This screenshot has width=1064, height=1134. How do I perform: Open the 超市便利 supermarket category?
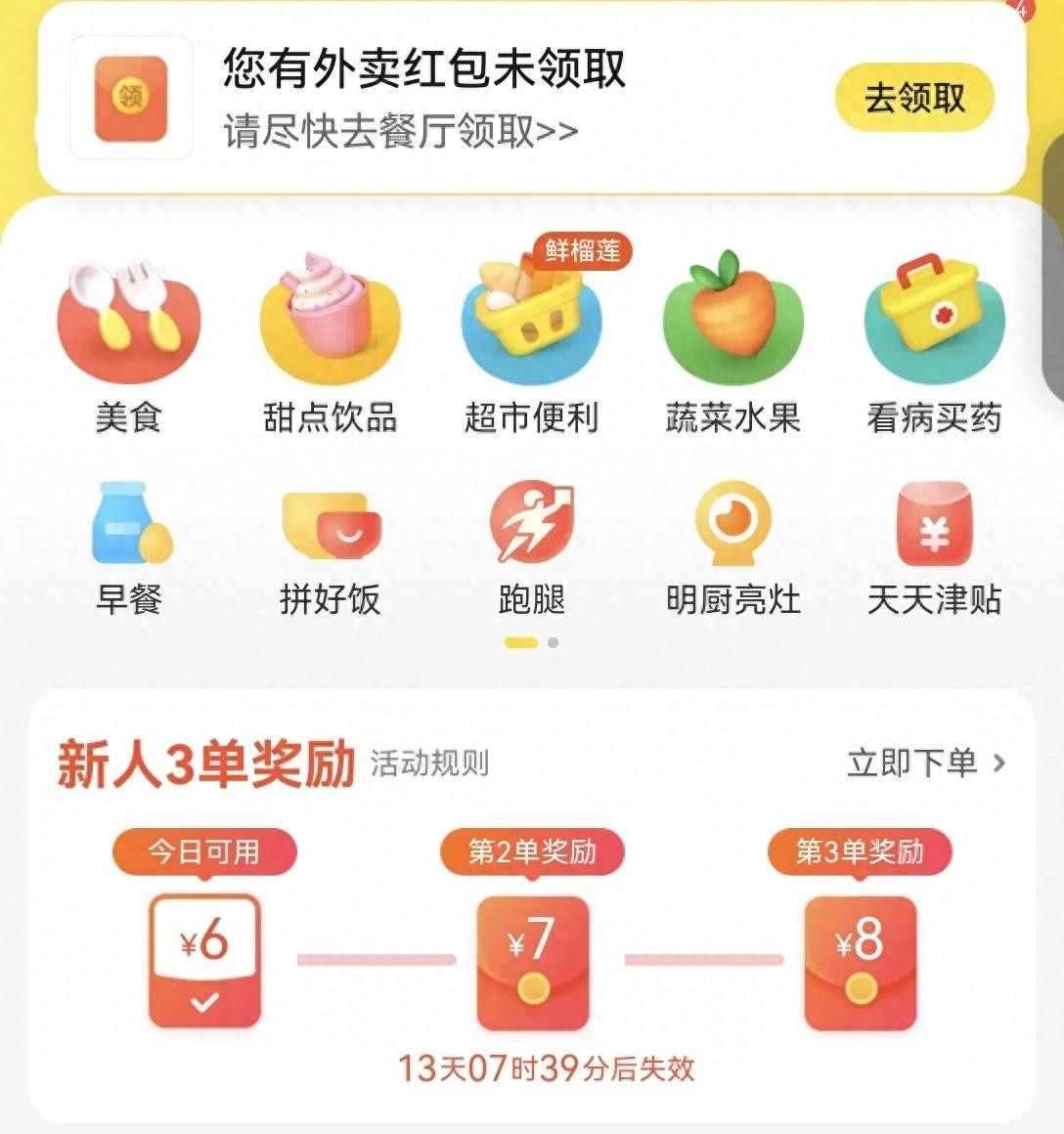click(531, 342)
